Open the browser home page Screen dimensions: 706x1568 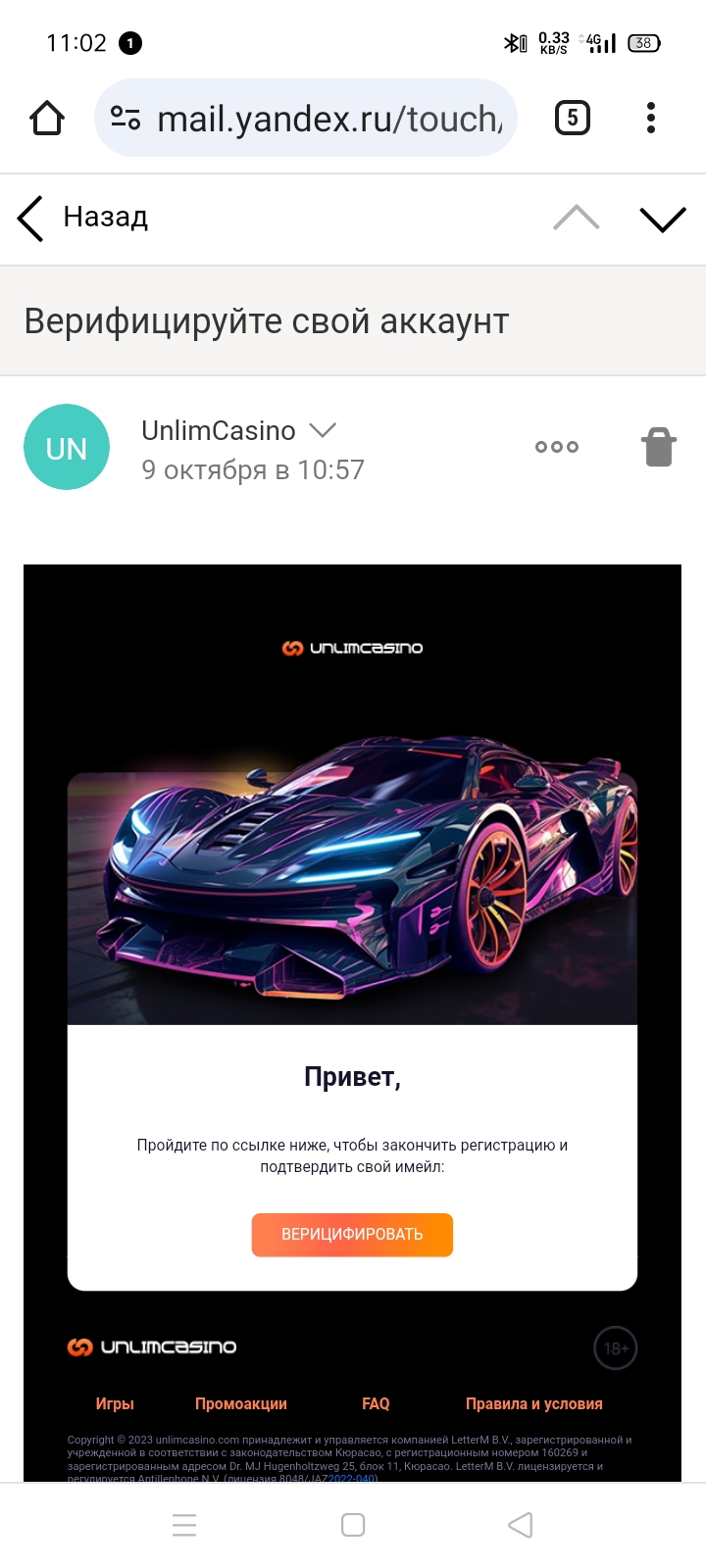coord(47,119)
